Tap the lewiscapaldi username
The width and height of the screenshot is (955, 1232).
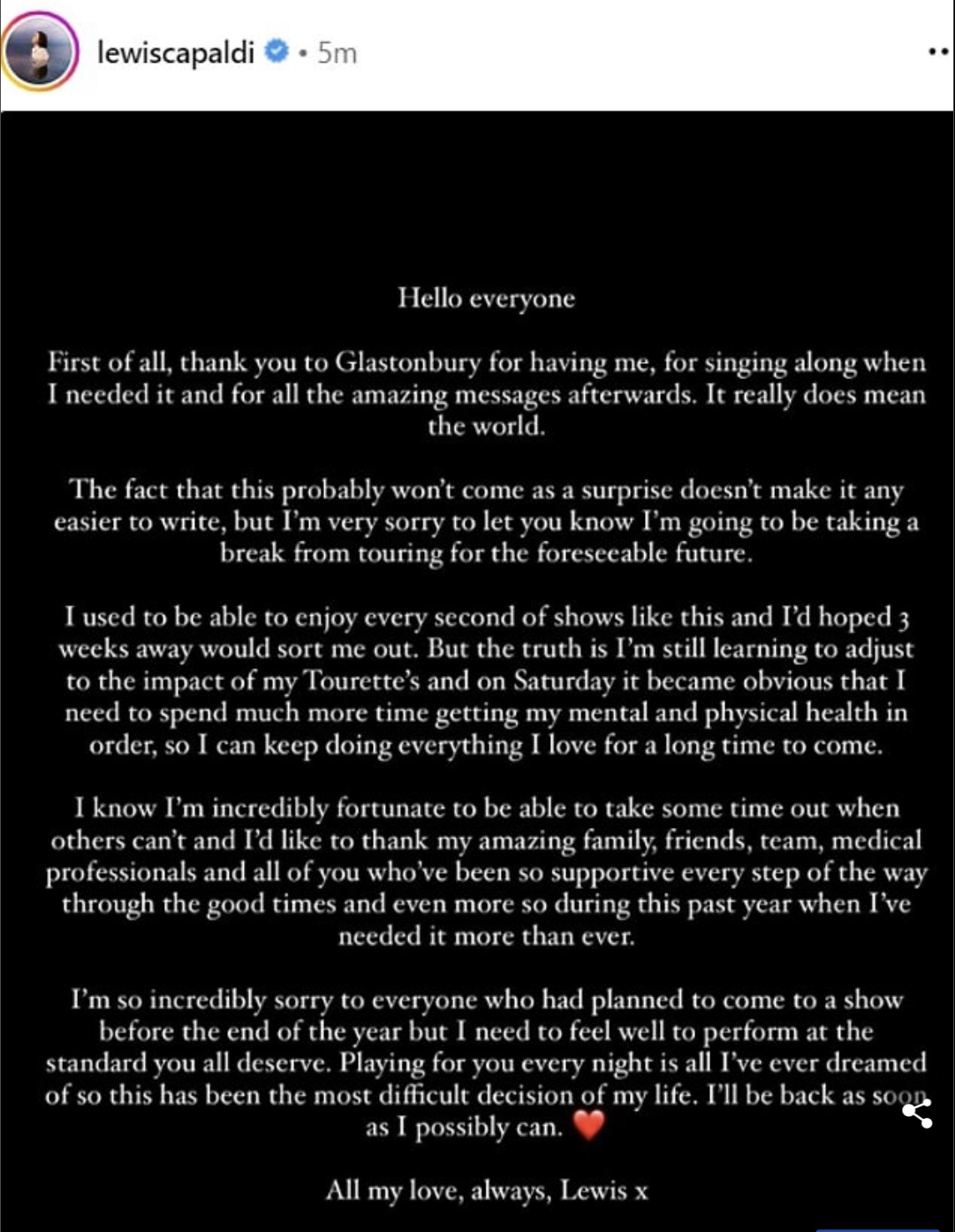[175, 53]
